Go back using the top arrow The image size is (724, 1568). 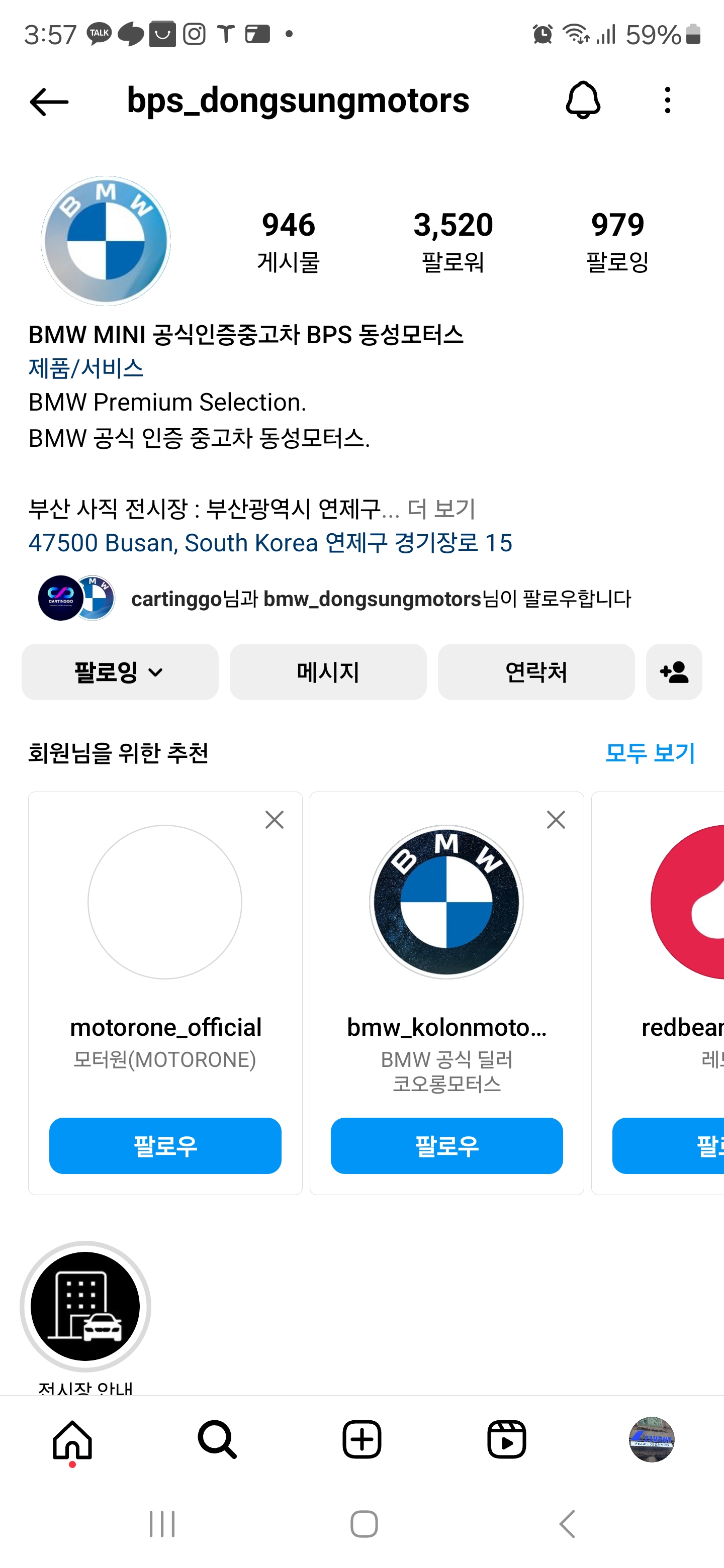(x=49, y=101)
